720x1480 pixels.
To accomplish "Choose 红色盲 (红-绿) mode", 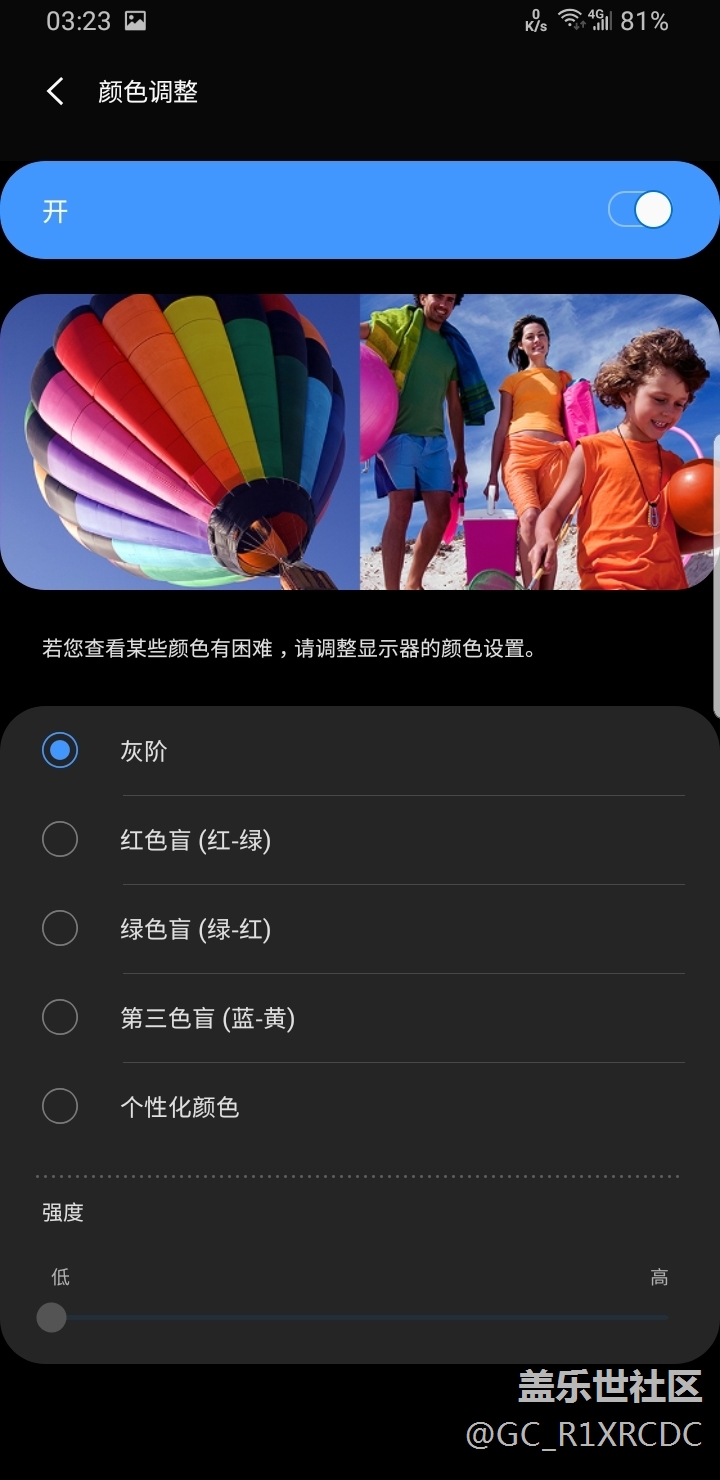I will (60, 839).
